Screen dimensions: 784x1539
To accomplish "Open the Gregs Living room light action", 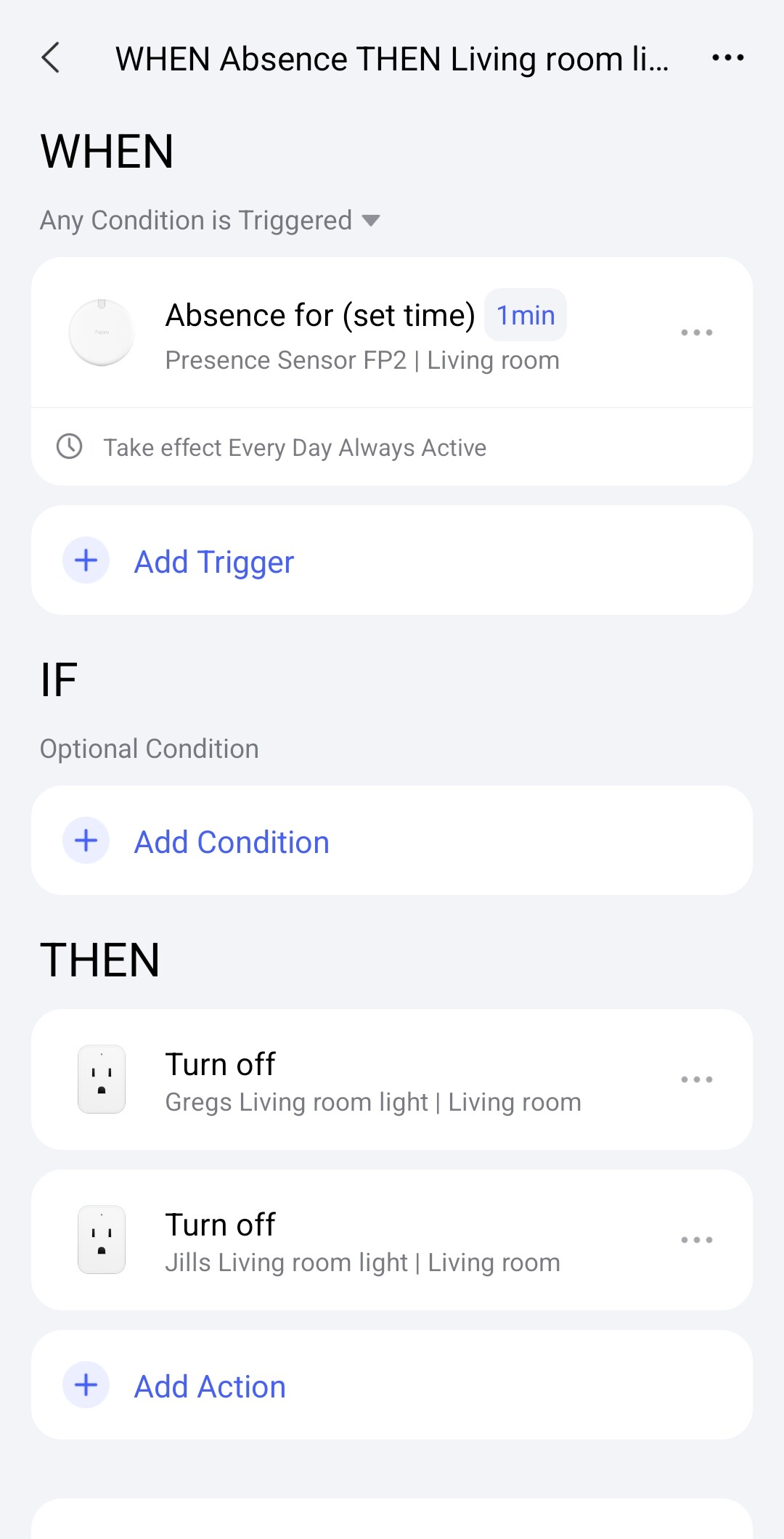I will tap(372, 1081).
